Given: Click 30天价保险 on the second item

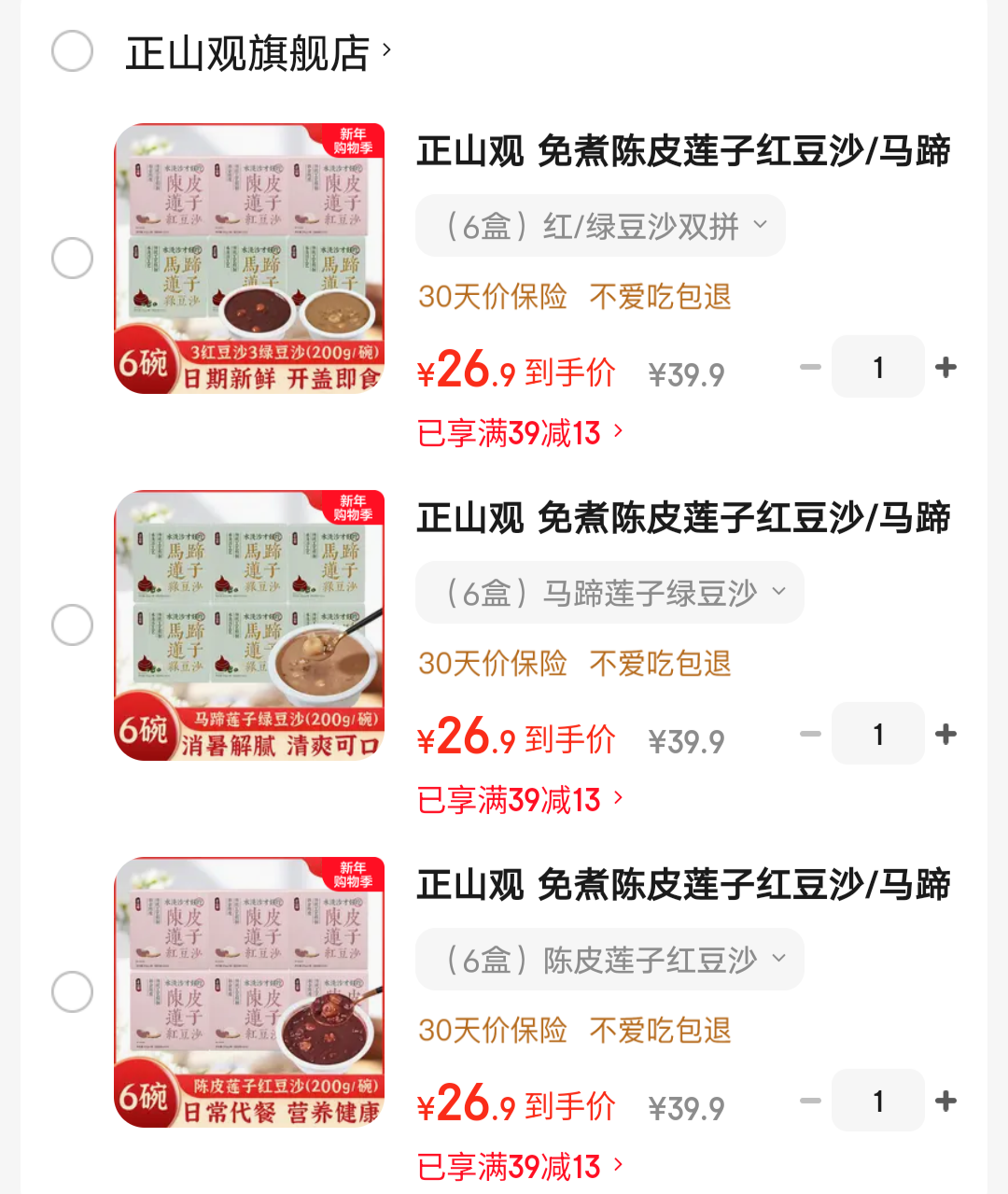Looking at the screenshot, I should [493, 664].
